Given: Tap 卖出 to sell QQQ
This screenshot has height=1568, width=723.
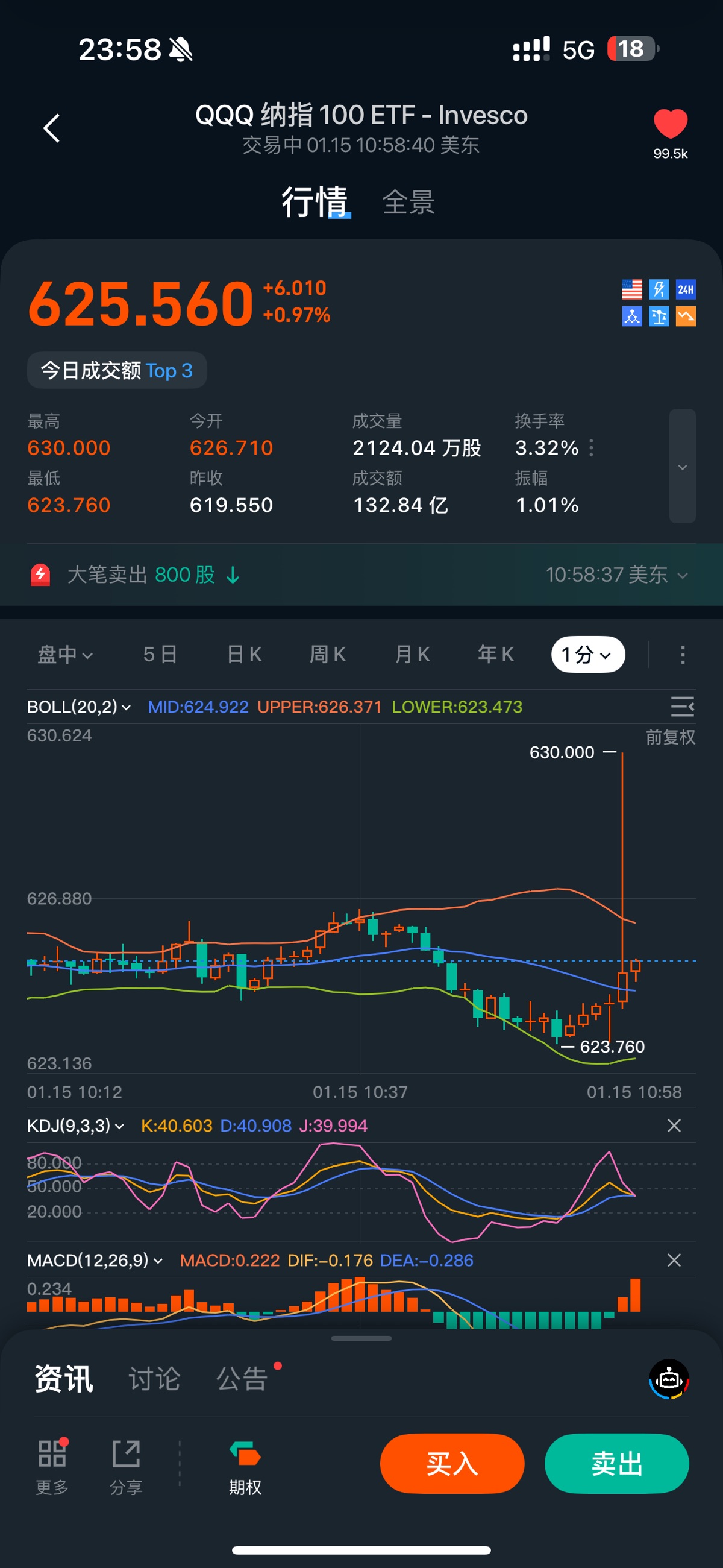Looking at the screenshot, I should (616, 1464).
